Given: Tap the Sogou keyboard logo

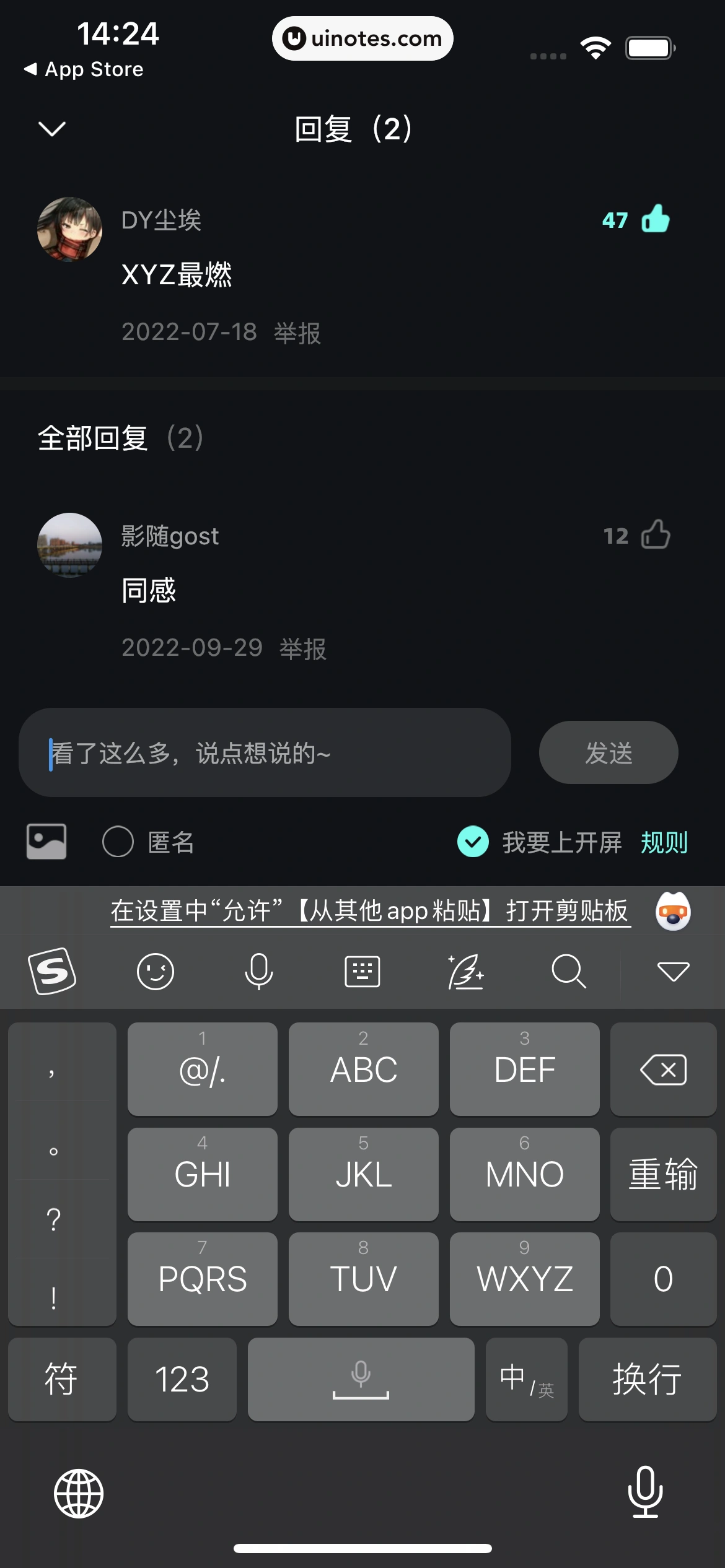Looking at the screenshot, I should (52, 971).
